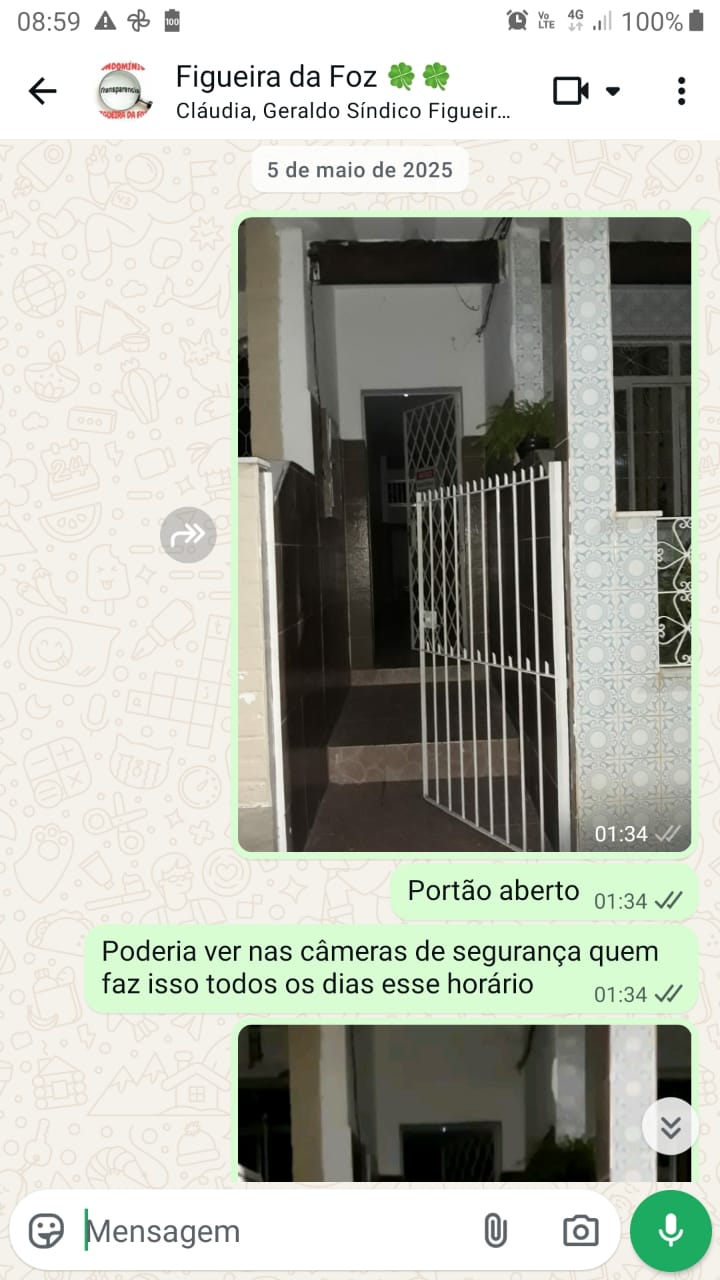Go back to the chat list
Image resolution: width=720 pixels, height=1280 pixels.
(x=42, y=92)
